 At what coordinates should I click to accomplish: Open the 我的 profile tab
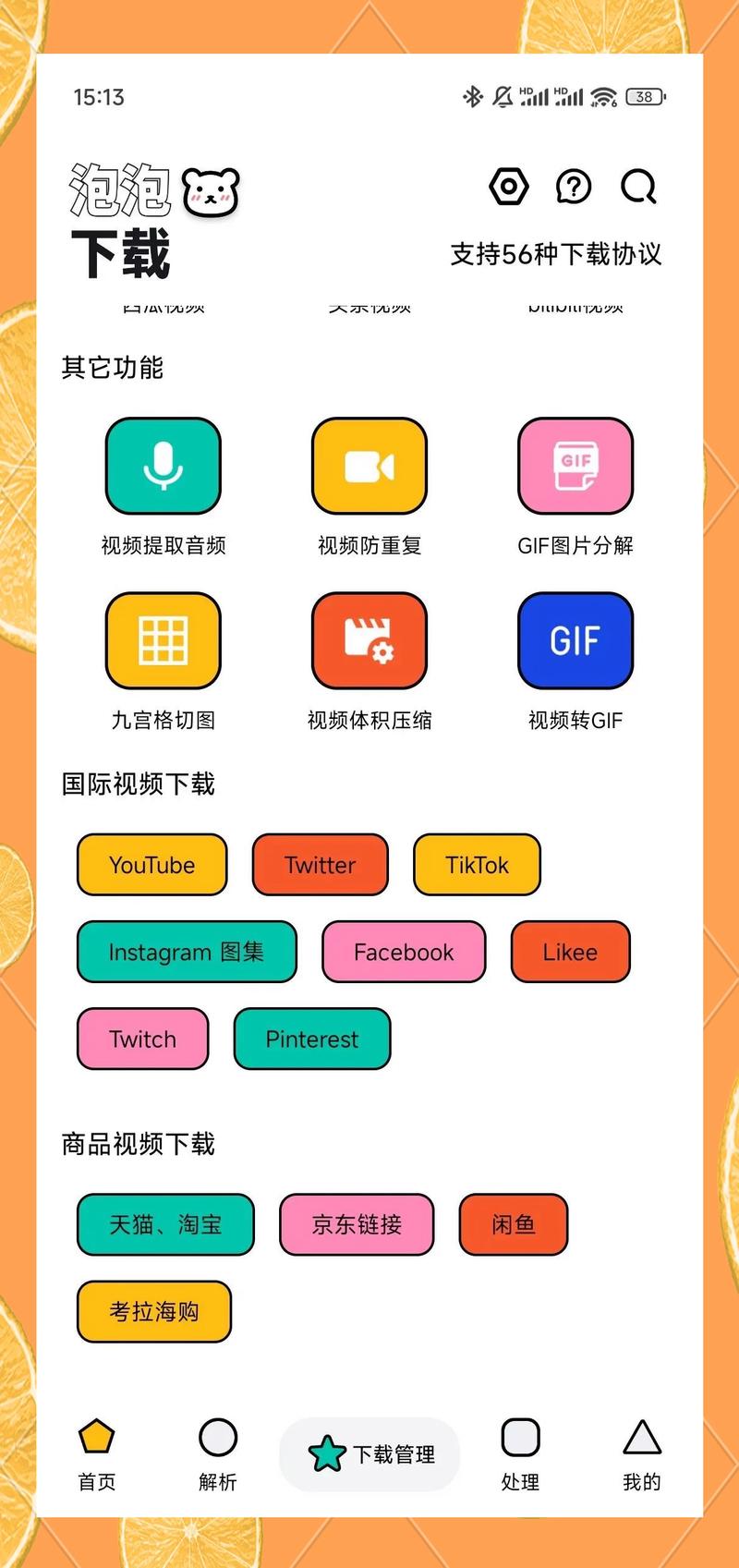[x=642, y=1455]
